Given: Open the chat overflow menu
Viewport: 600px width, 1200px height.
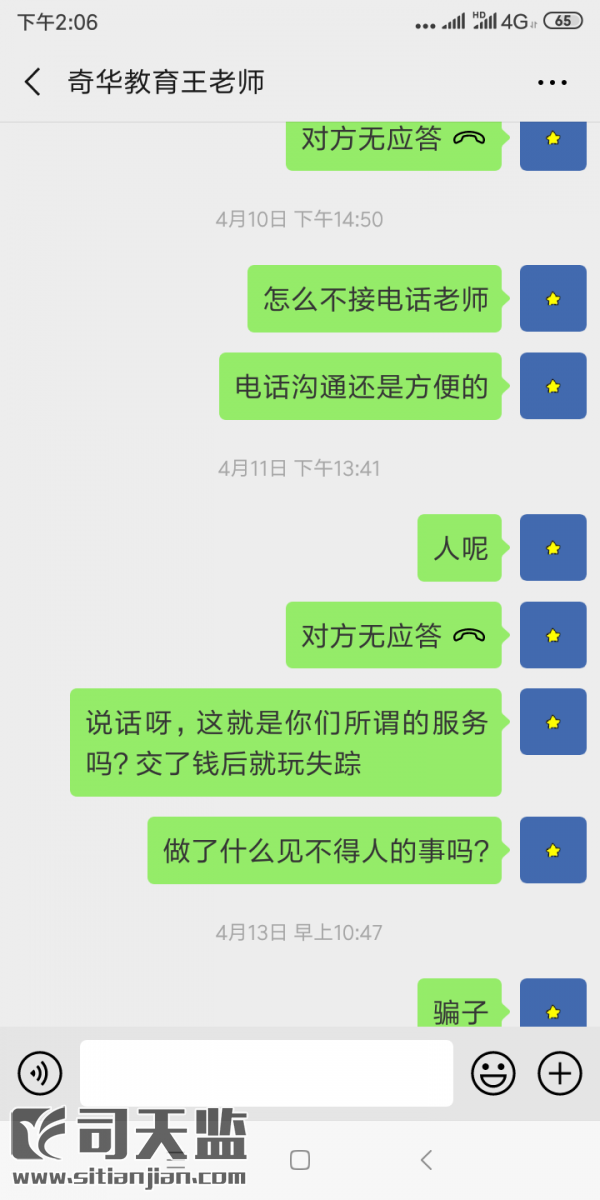Looking at the screenshot, I should 552,83.
